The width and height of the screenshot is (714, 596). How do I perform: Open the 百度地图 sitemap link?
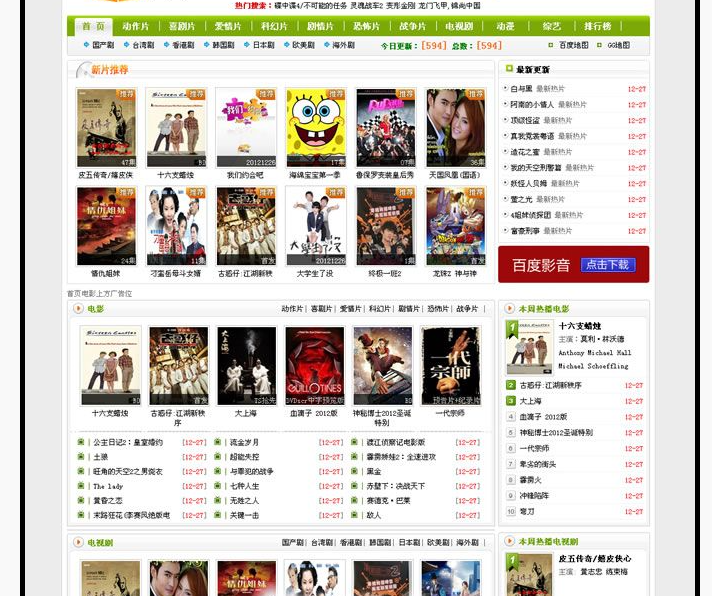(573, 45)
